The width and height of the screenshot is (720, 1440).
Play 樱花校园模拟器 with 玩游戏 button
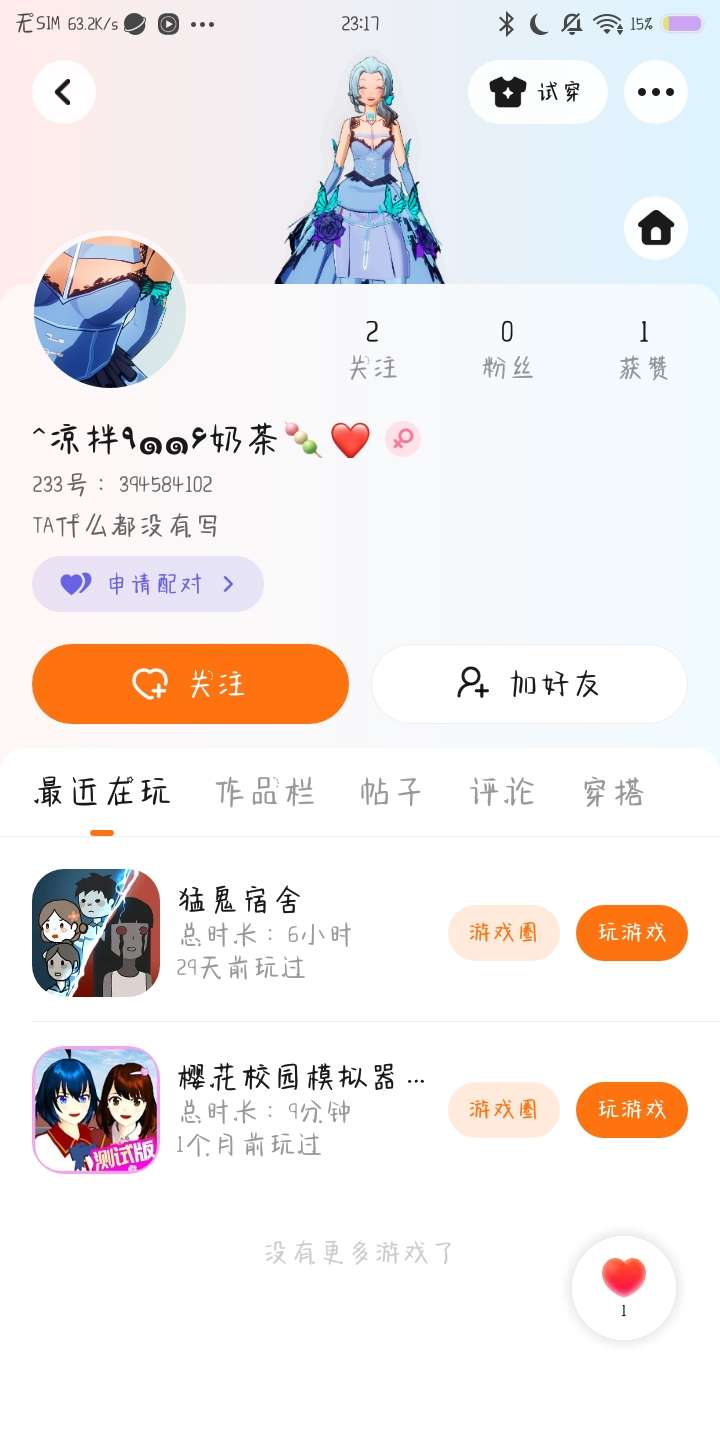631,1110
